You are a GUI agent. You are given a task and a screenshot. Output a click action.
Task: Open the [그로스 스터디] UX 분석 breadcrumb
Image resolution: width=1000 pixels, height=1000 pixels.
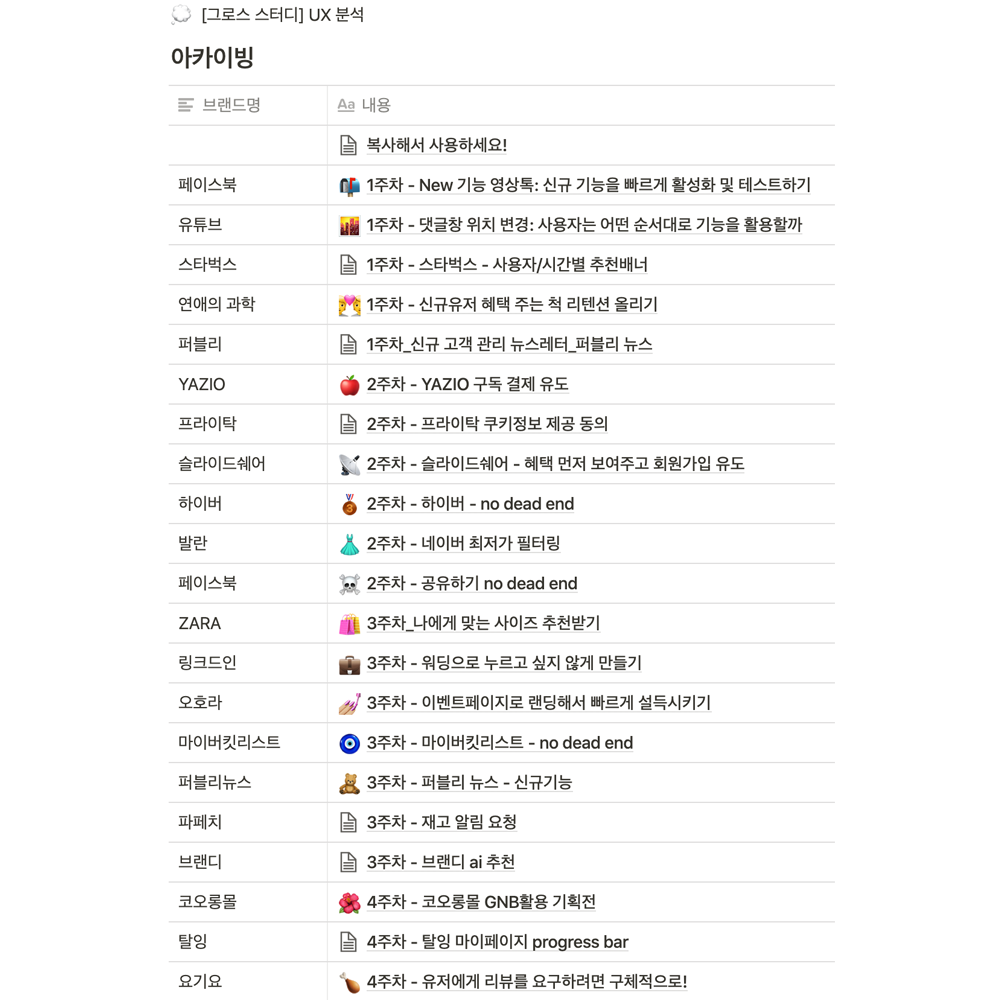283,15
